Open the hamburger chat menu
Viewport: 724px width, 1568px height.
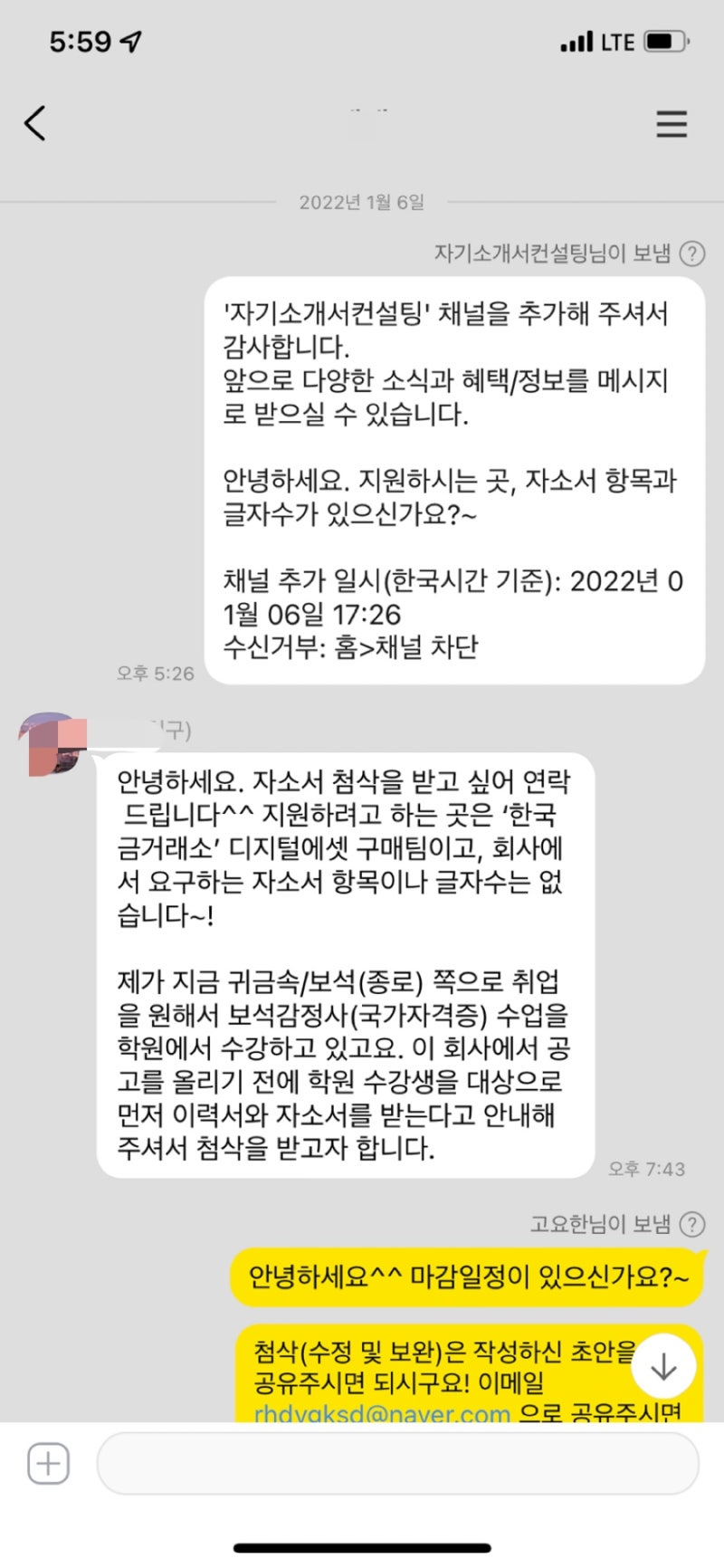[x=671, y=124]
